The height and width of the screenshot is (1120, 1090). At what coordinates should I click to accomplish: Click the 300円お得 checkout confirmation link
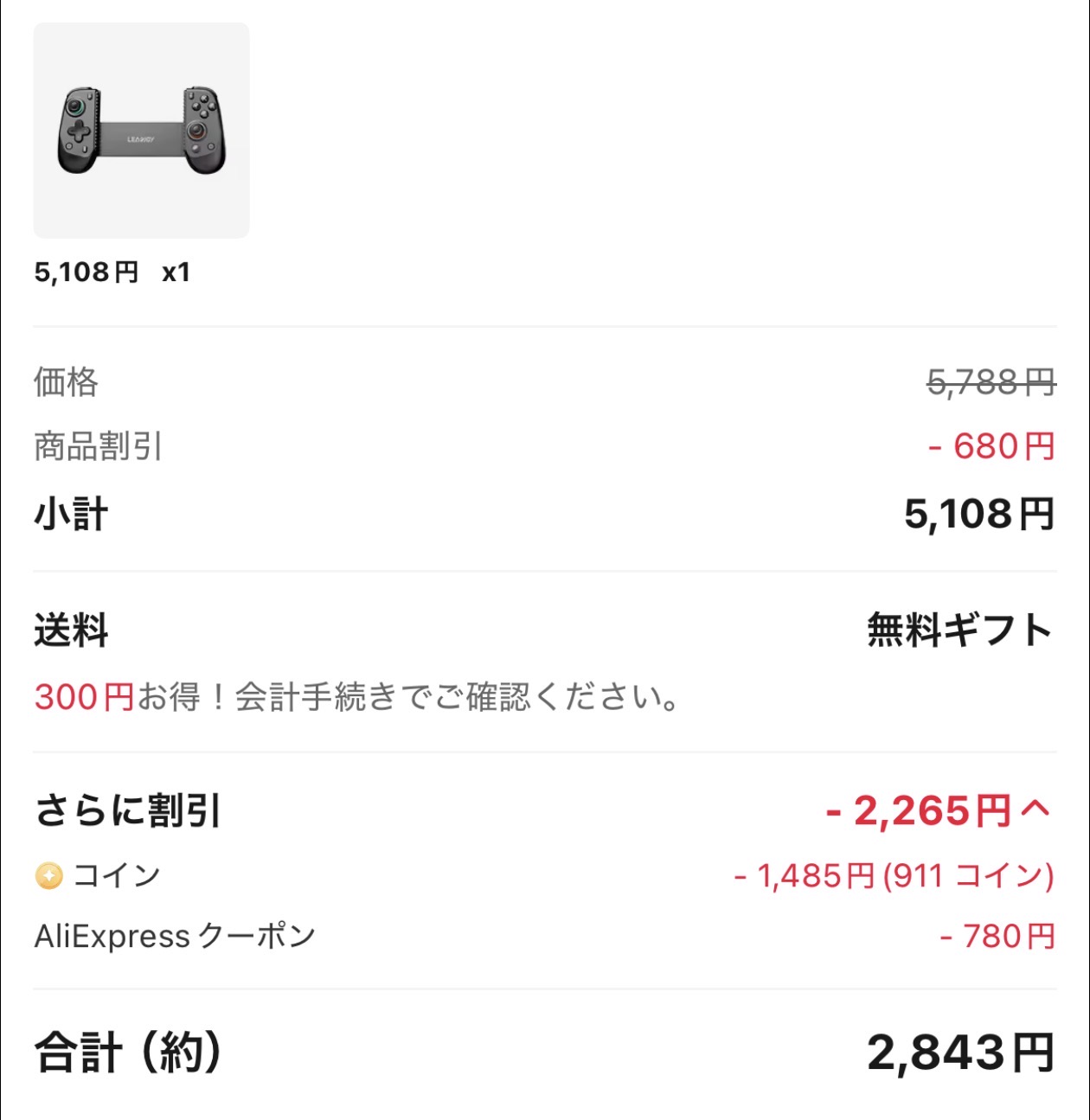pyautogui.click(x=355, y=696)
